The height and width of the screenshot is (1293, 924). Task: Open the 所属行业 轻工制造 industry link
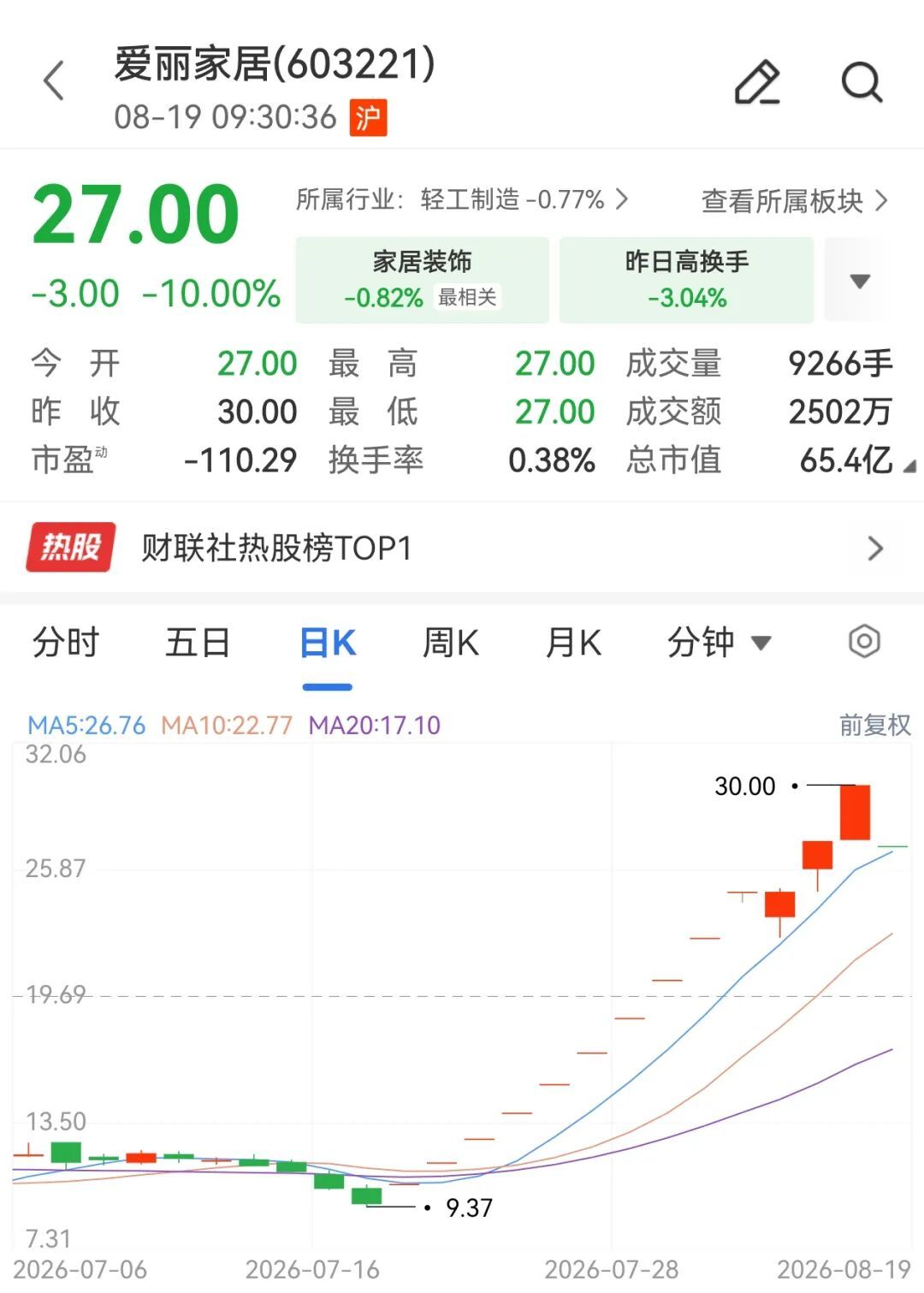[x=462, y=200]
